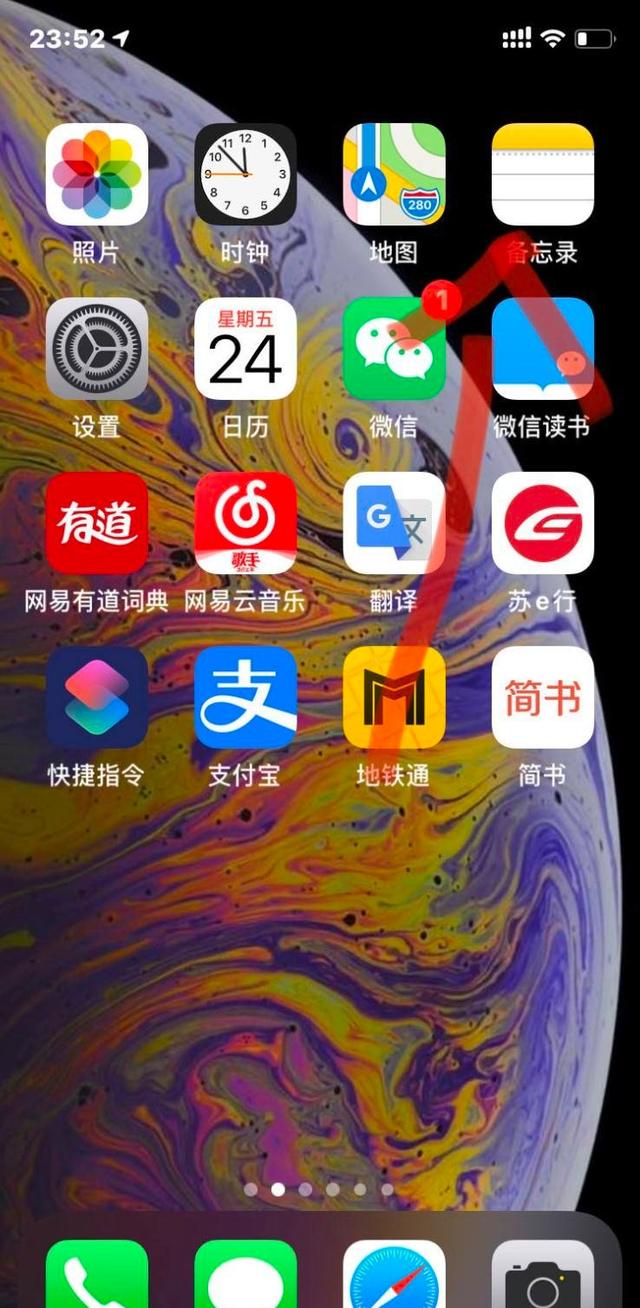
Task: Open Settings (设置)
Action: [97, 349]
